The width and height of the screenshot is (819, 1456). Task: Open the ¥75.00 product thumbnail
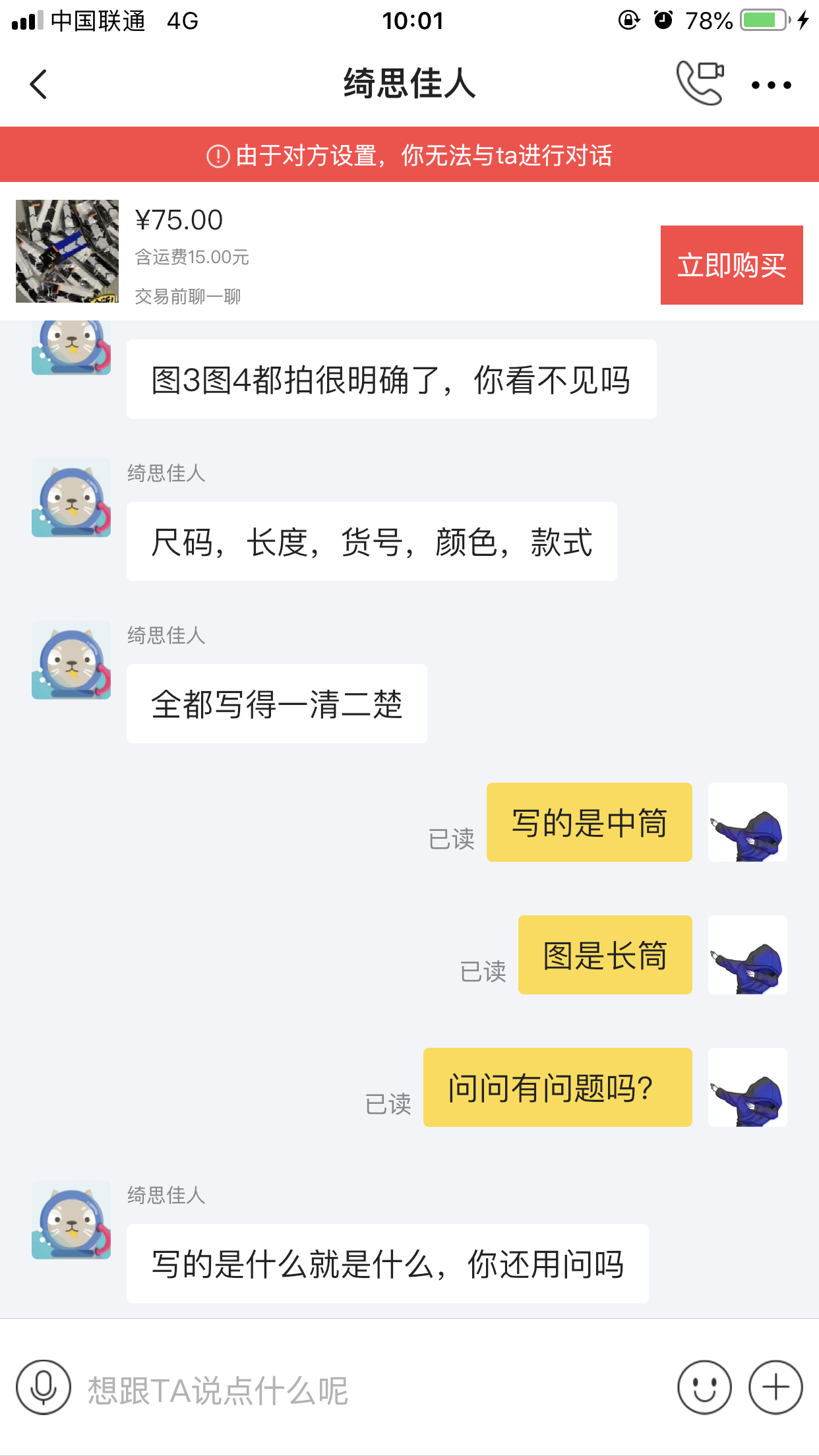coord(67,251)
